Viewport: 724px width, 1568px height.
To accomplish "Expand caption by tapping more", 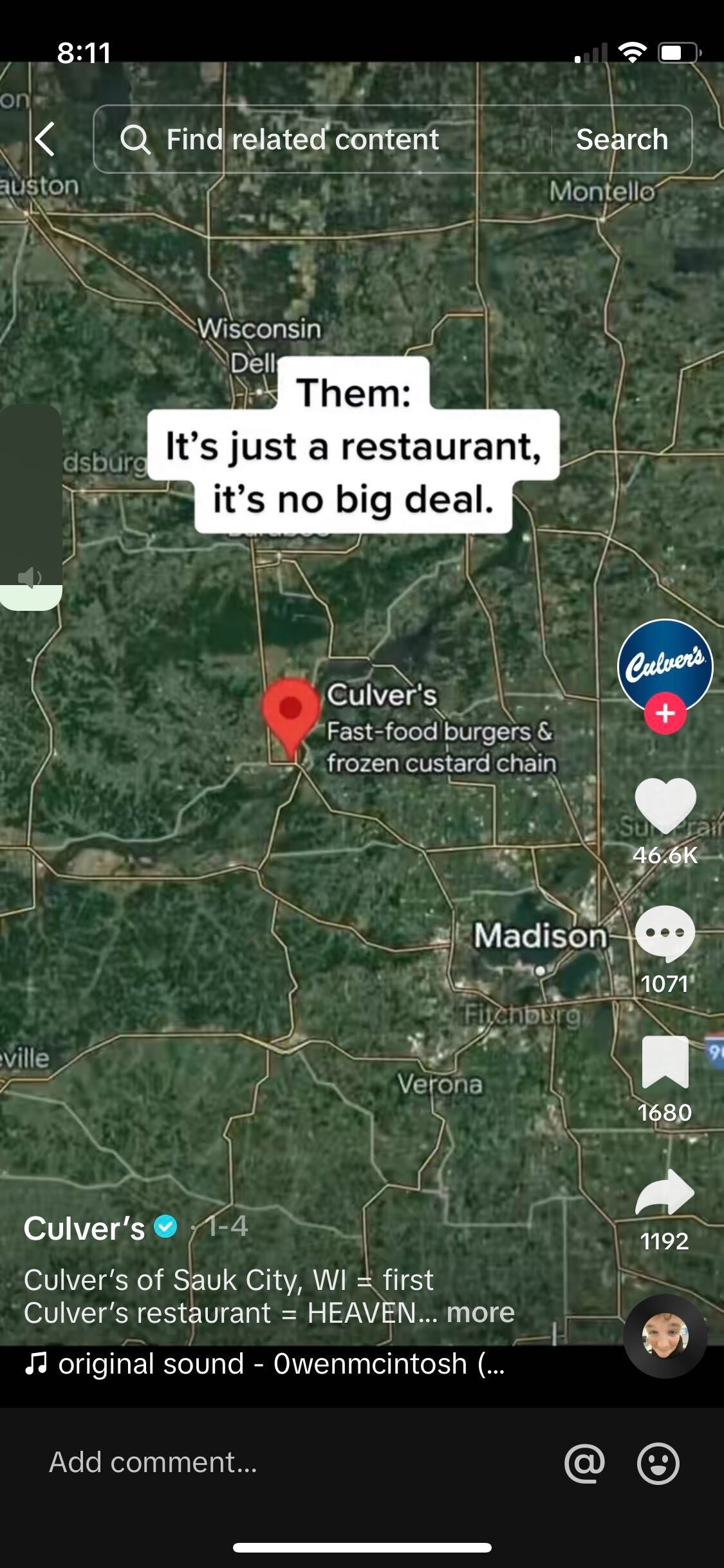I will coord(481,1312).
